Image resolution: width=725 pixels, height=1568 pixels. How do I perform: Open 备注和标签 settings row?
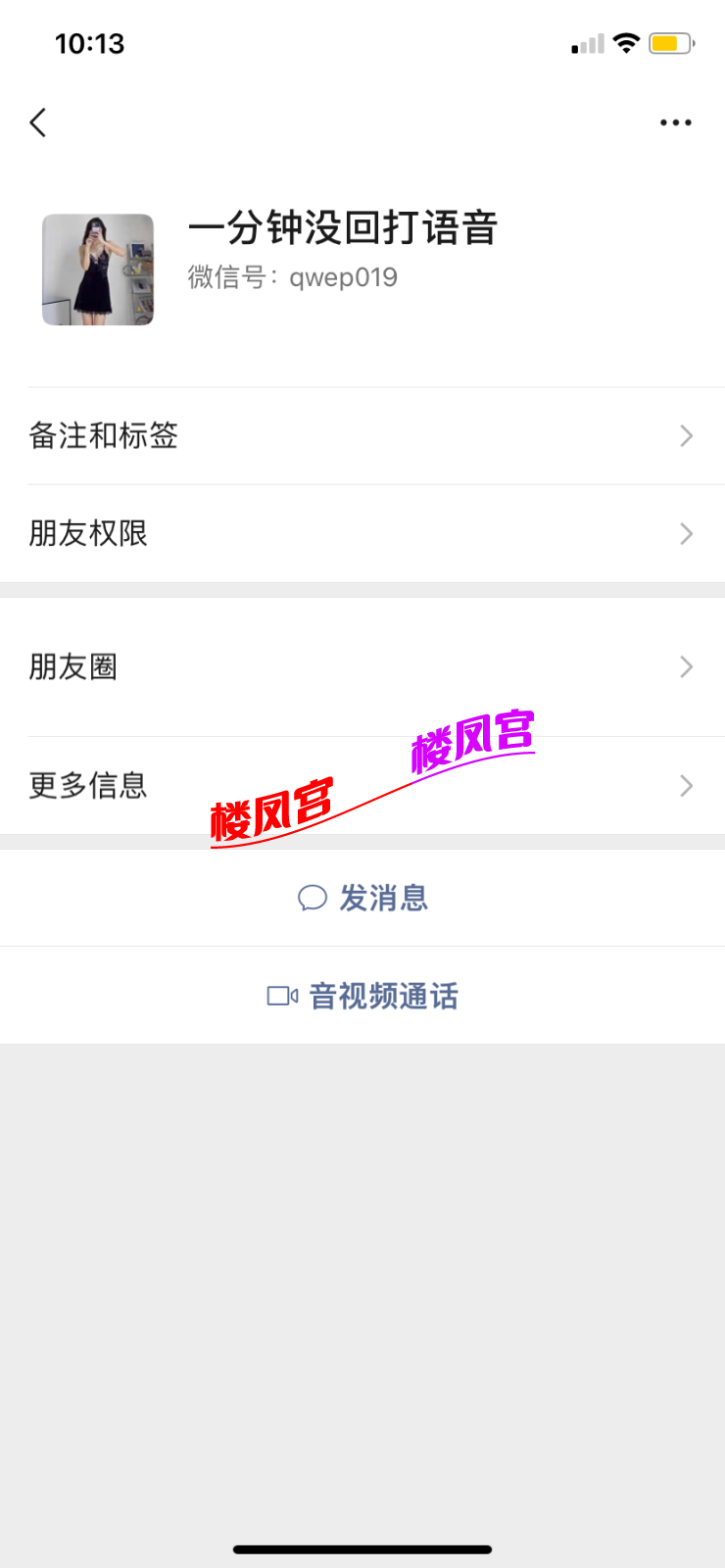point(362,436)
